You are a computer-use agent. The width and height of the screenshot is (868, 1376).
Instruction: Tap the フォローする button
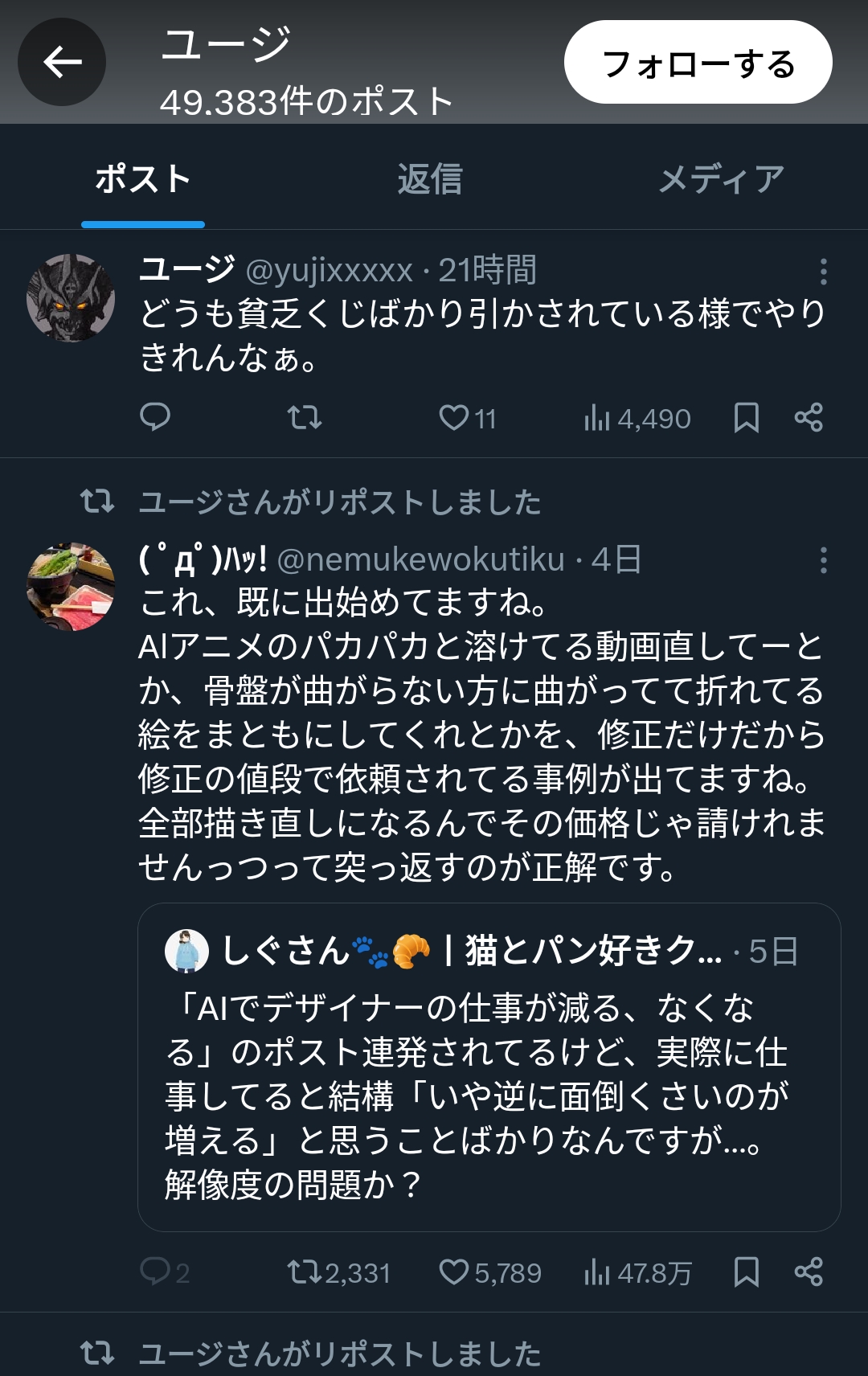[x=698, y=63]
